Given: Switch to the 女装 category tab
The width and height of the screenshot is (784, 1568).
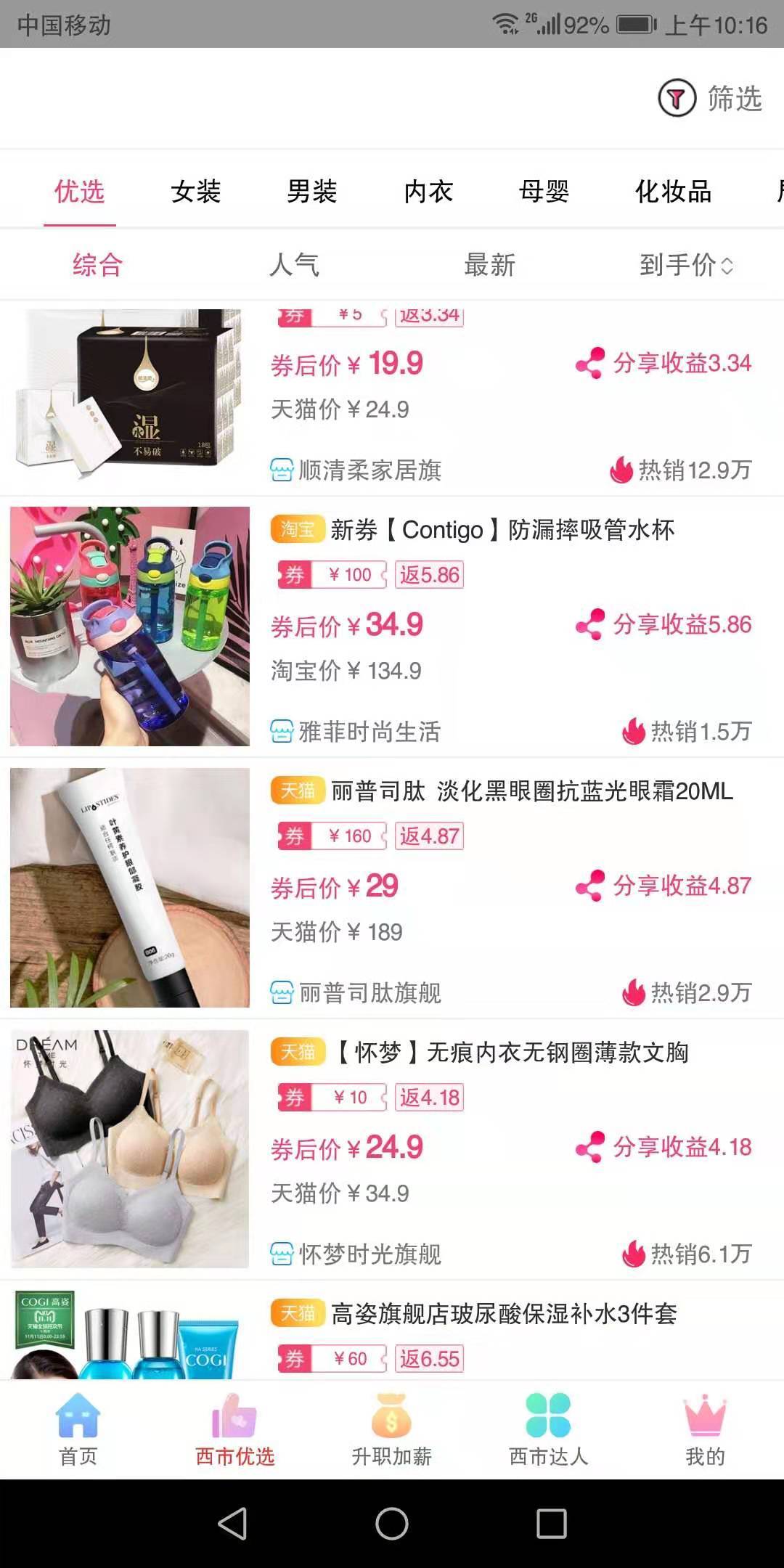Looking at the screenshot, I should pos(195,192).
